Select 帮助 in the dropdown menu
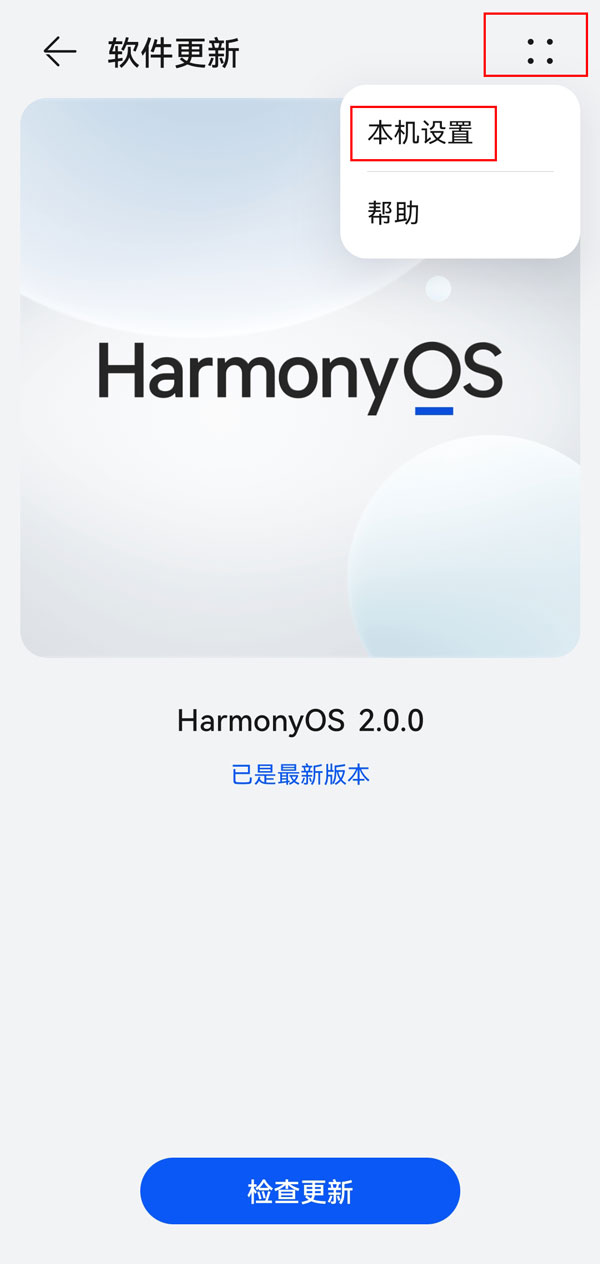This screenshot has width=600, height=1264. pyautogui.click(x=394, y=213)
